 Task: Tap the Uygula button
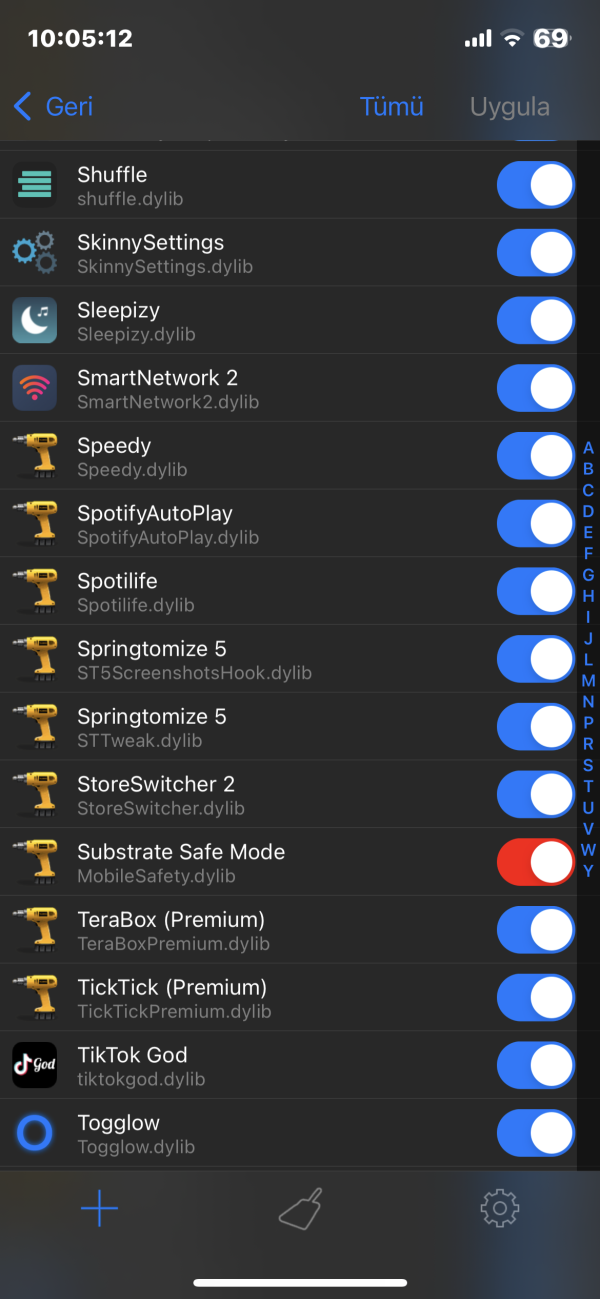[x=509, y=106]
